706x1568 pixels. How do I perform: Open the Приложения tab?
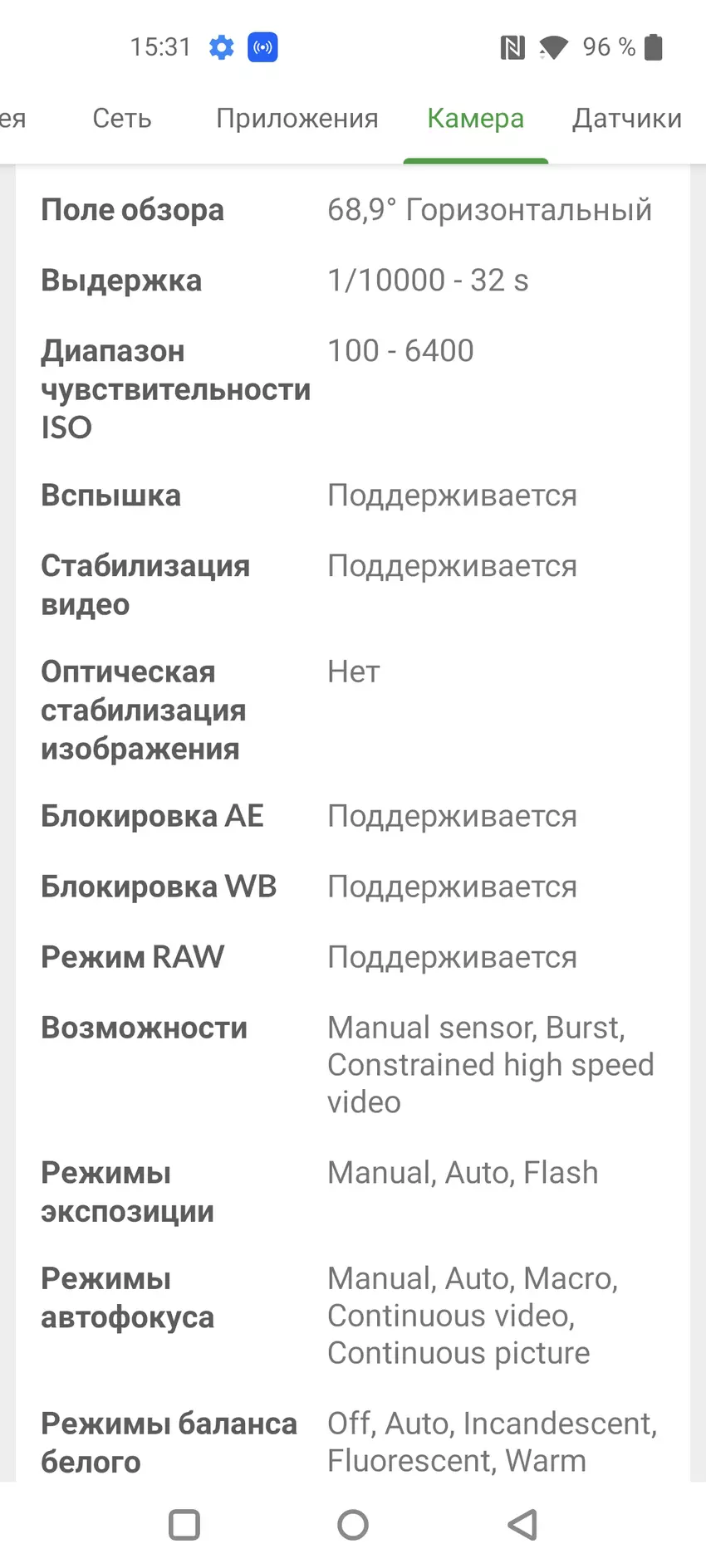pyautogui.click(x=297, y=119)
